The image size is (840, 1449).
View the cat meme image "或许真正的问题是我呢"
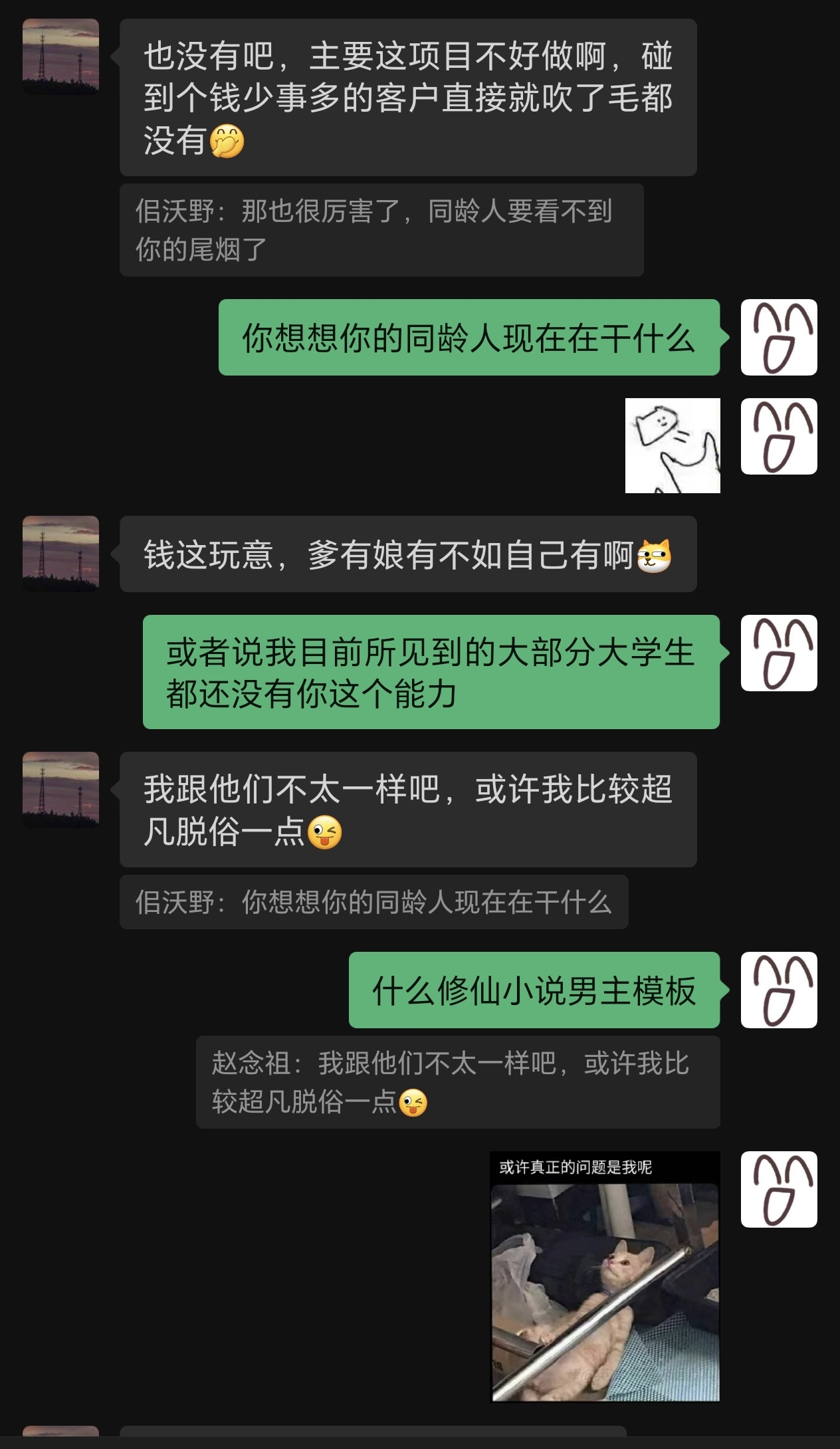pos(605,1276)
